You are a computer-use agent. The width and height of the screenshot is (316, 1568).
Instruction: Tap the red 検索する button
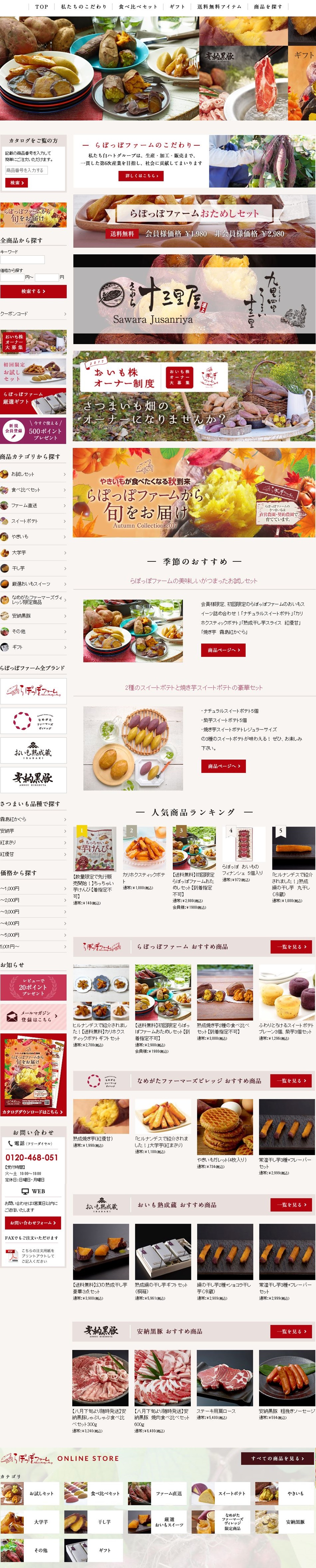33,291
